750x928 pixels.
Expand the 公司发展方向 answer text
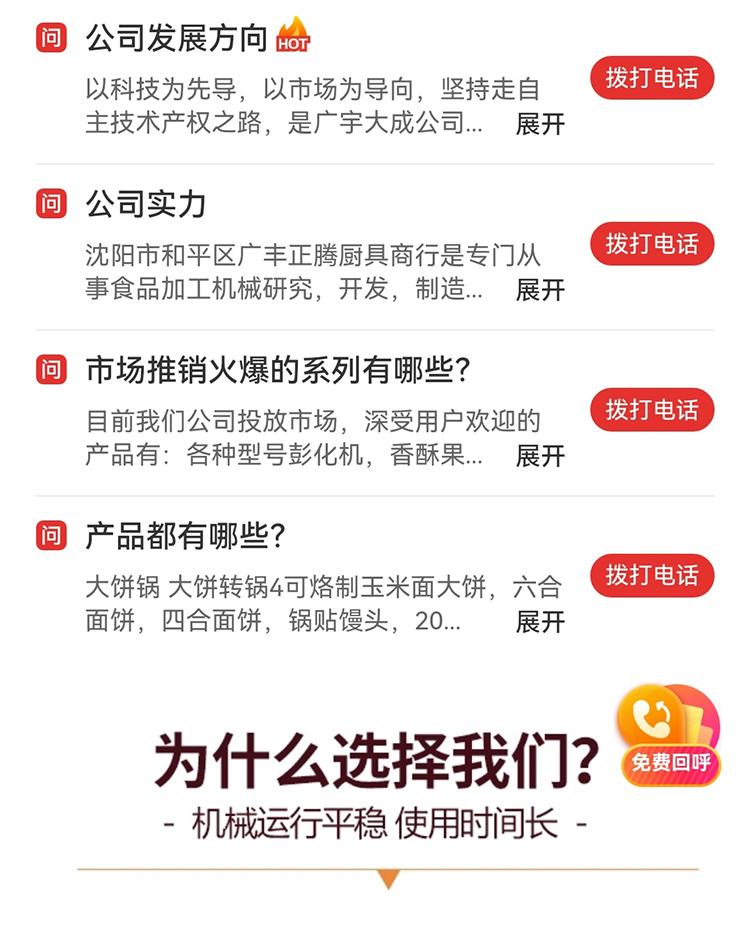(540, 124)
